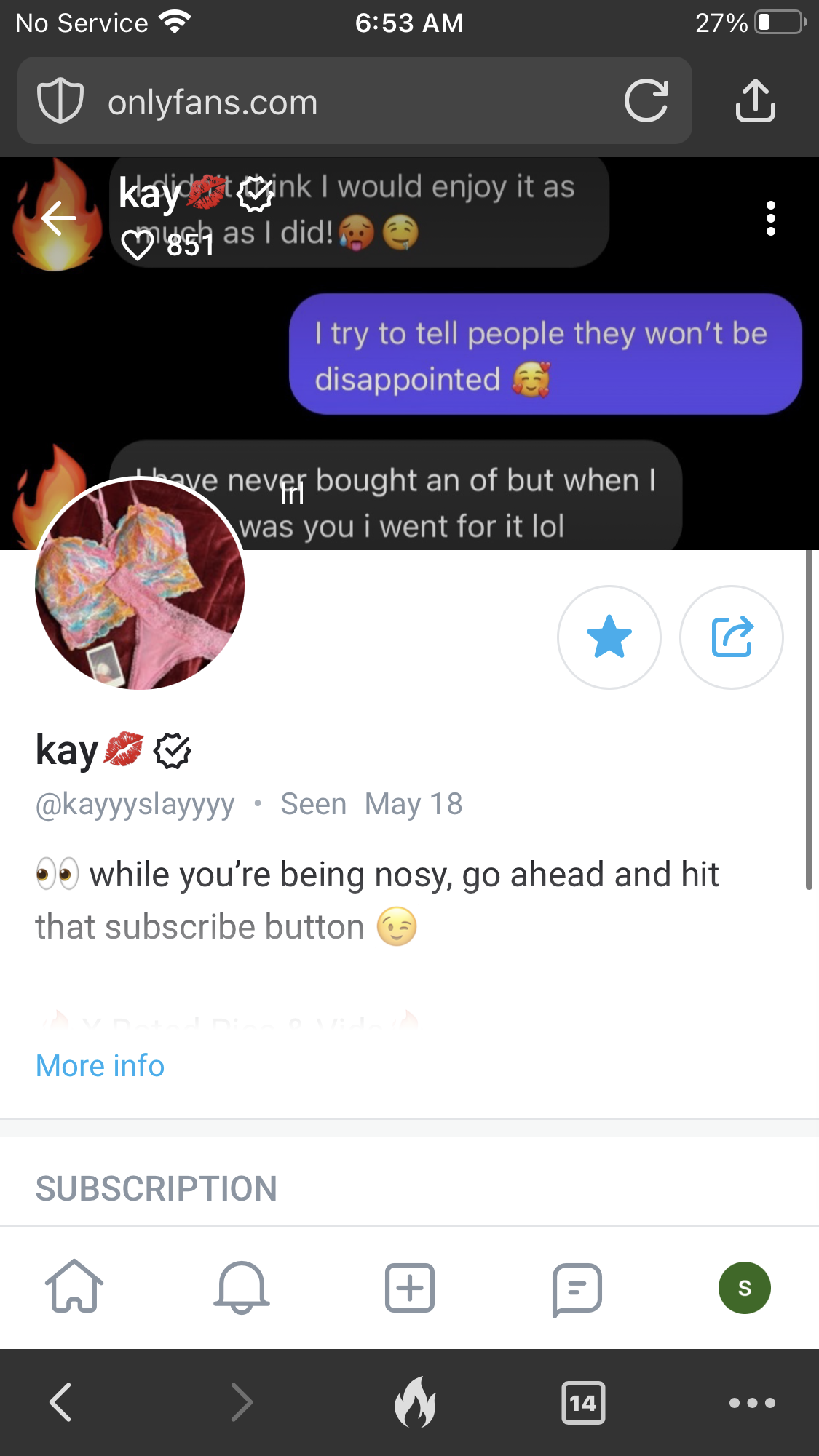The width and height of the screenshot is (819, 1456).
Task: Reload the current page
Action: point(646,100)
